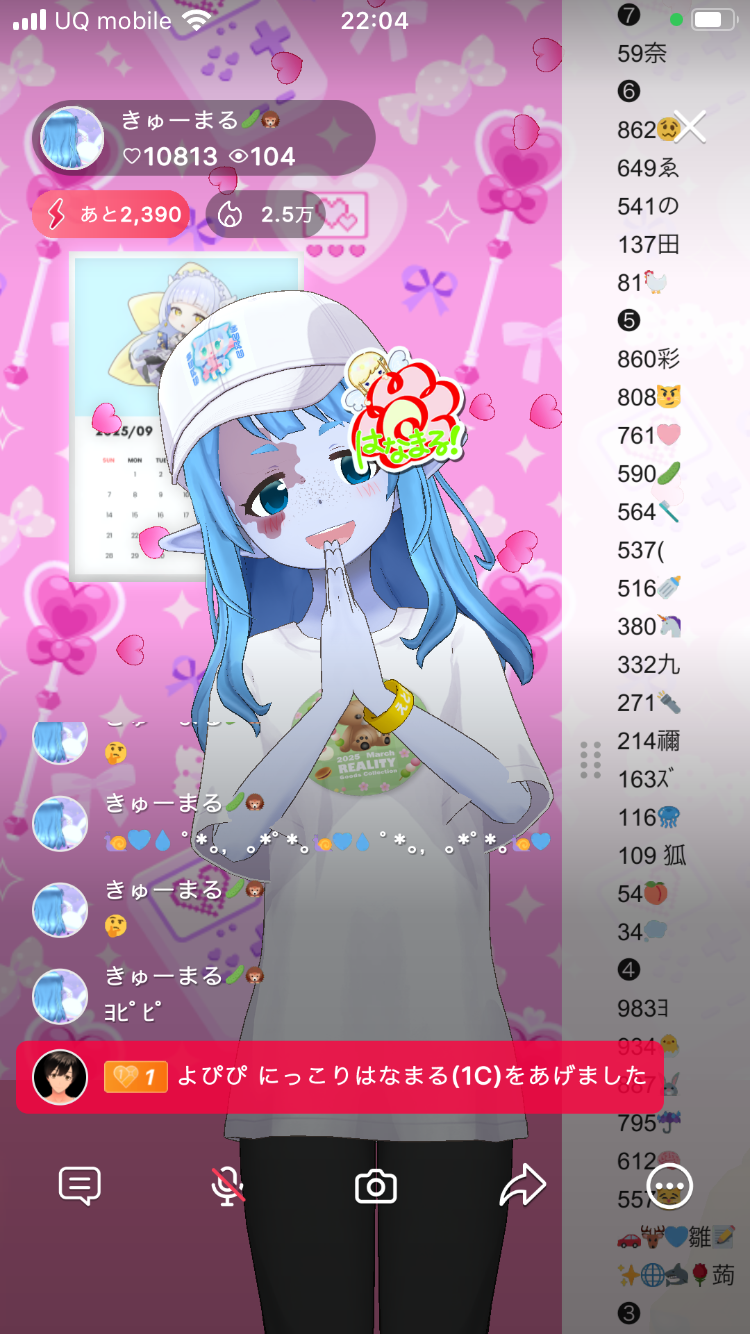Screen dimensions: 750x1334
Task: Open the more options menu
Action: point(670,1187)
